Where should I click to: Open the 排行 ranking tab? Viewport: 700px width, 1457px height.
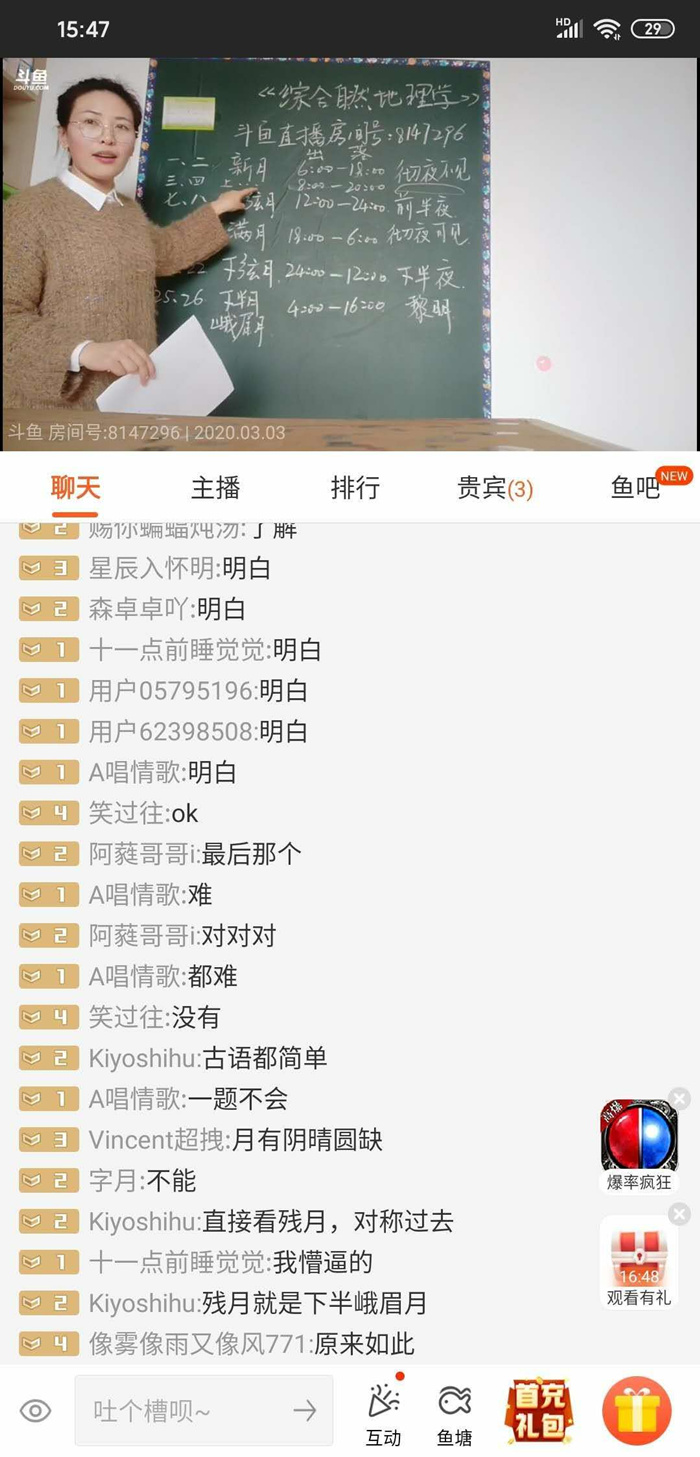[355, 488]
